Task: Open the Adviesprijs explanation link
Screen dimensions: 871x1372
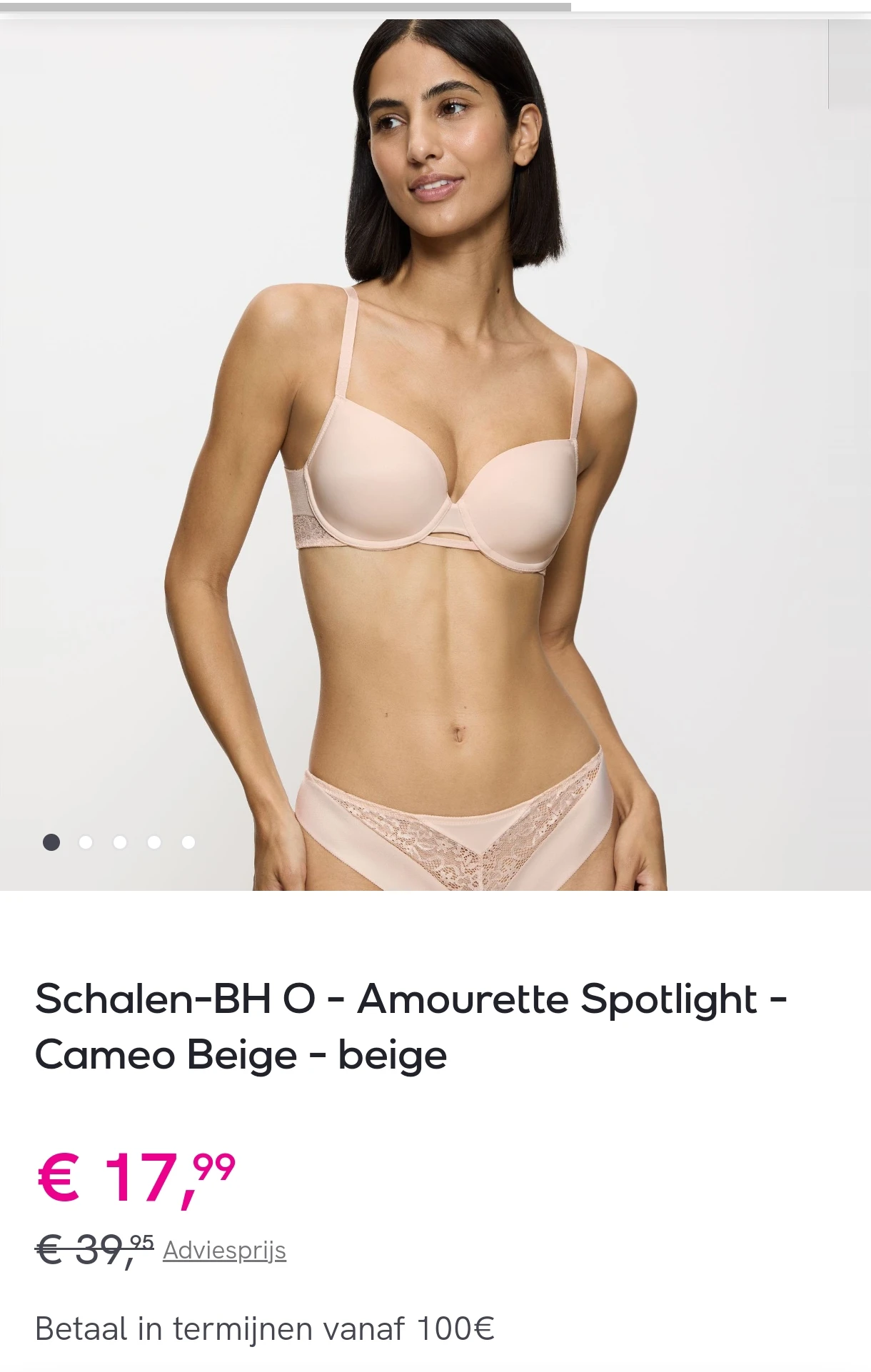Action: pyautogui.click(x=224, y=1250)
